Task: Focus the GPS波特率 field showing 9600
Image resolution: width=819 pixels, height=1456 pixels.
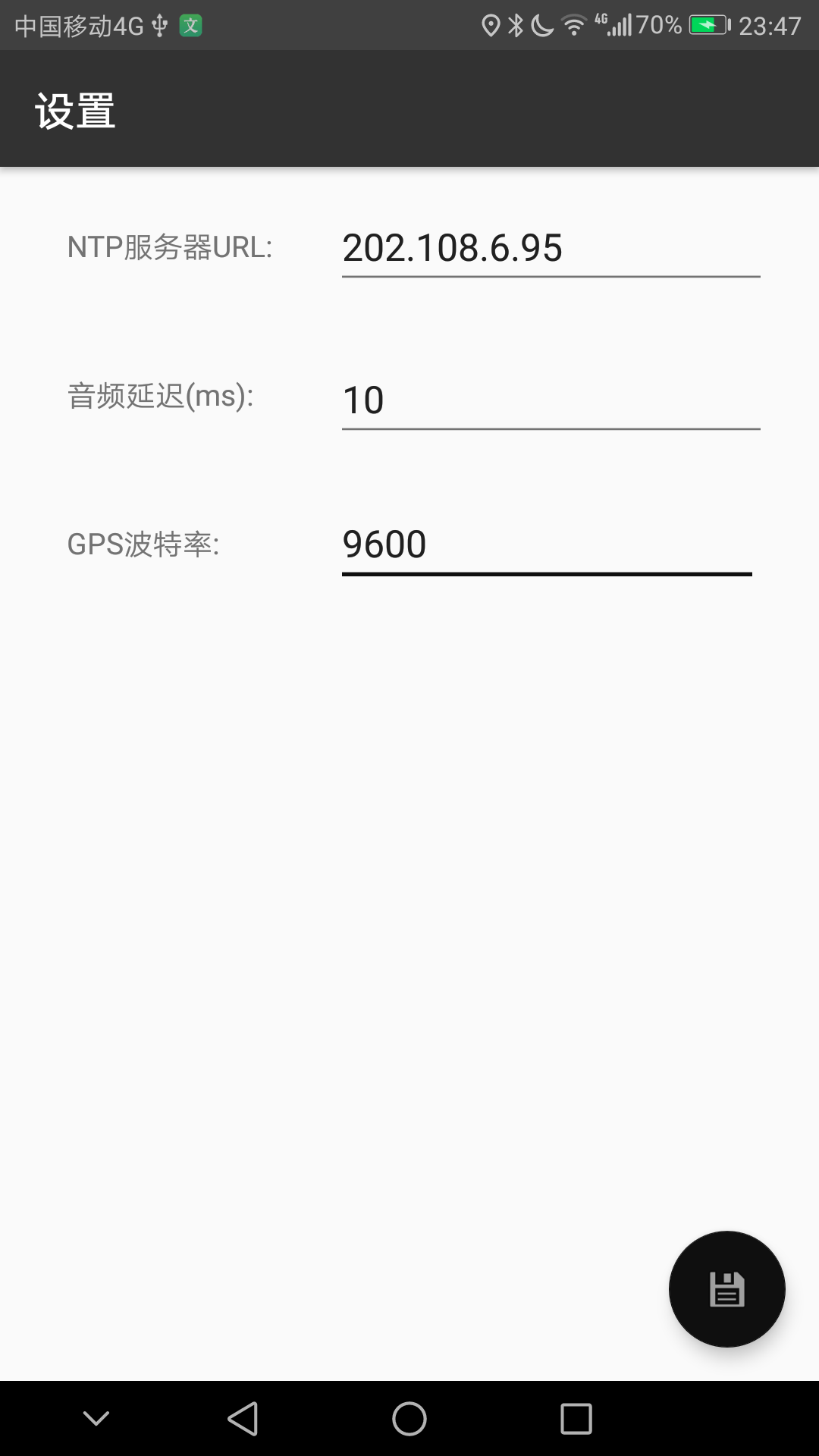Action: pyautogui.click(x=548, y=544)
